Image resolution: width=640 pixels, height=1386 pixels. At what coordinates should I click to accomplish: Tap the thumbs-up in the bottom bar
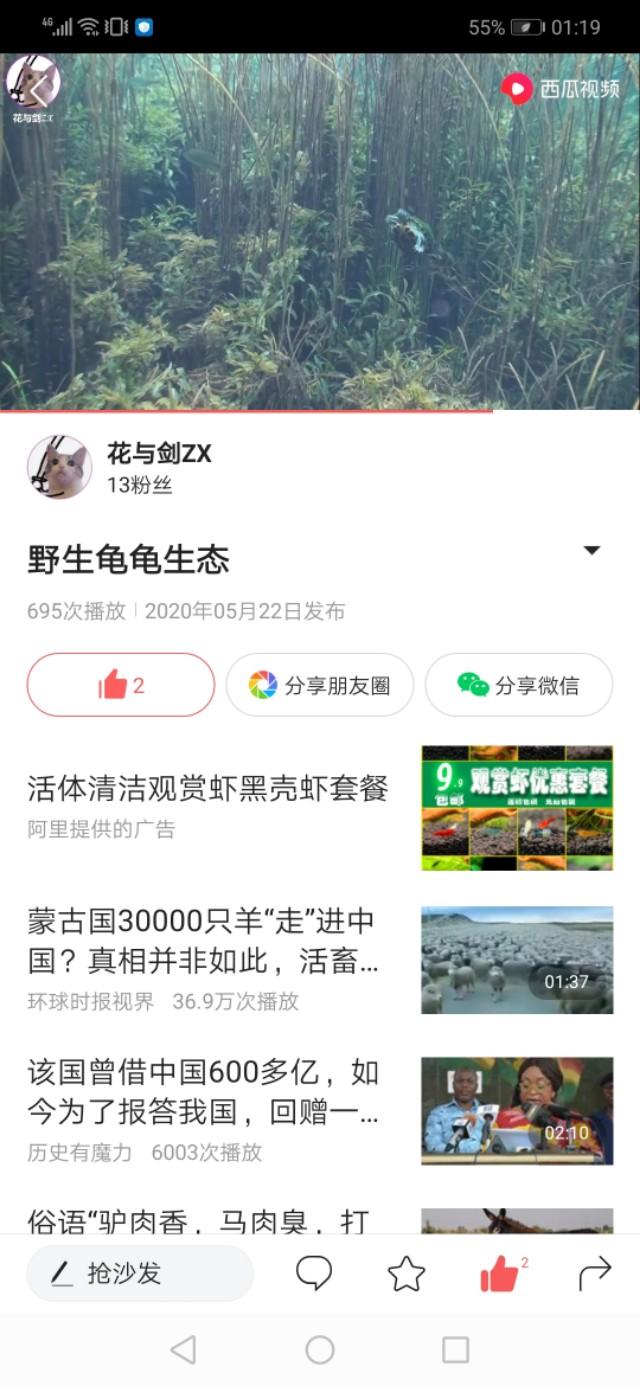coord(500,1274)
